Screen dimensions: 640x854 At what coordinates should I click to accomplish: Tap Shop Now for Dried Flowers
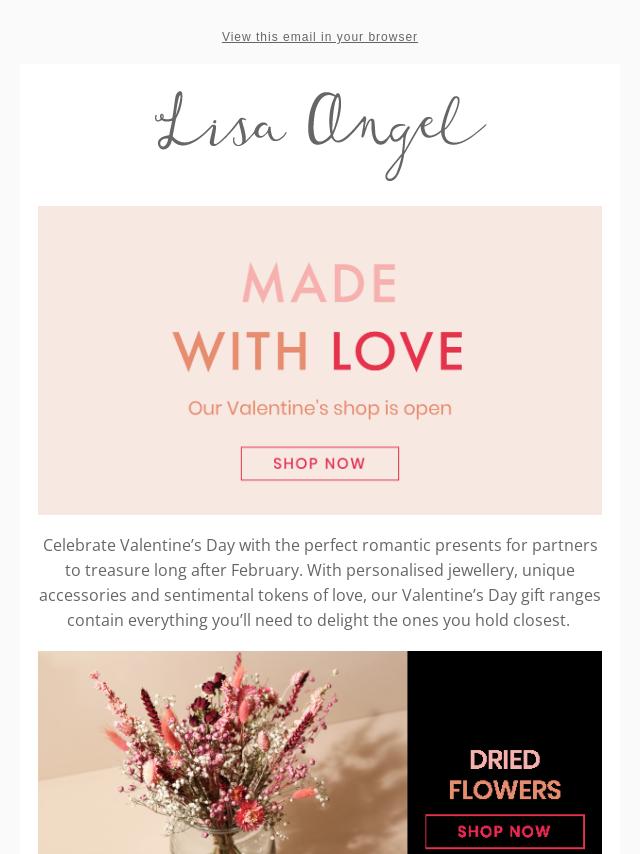pos(504,831)
